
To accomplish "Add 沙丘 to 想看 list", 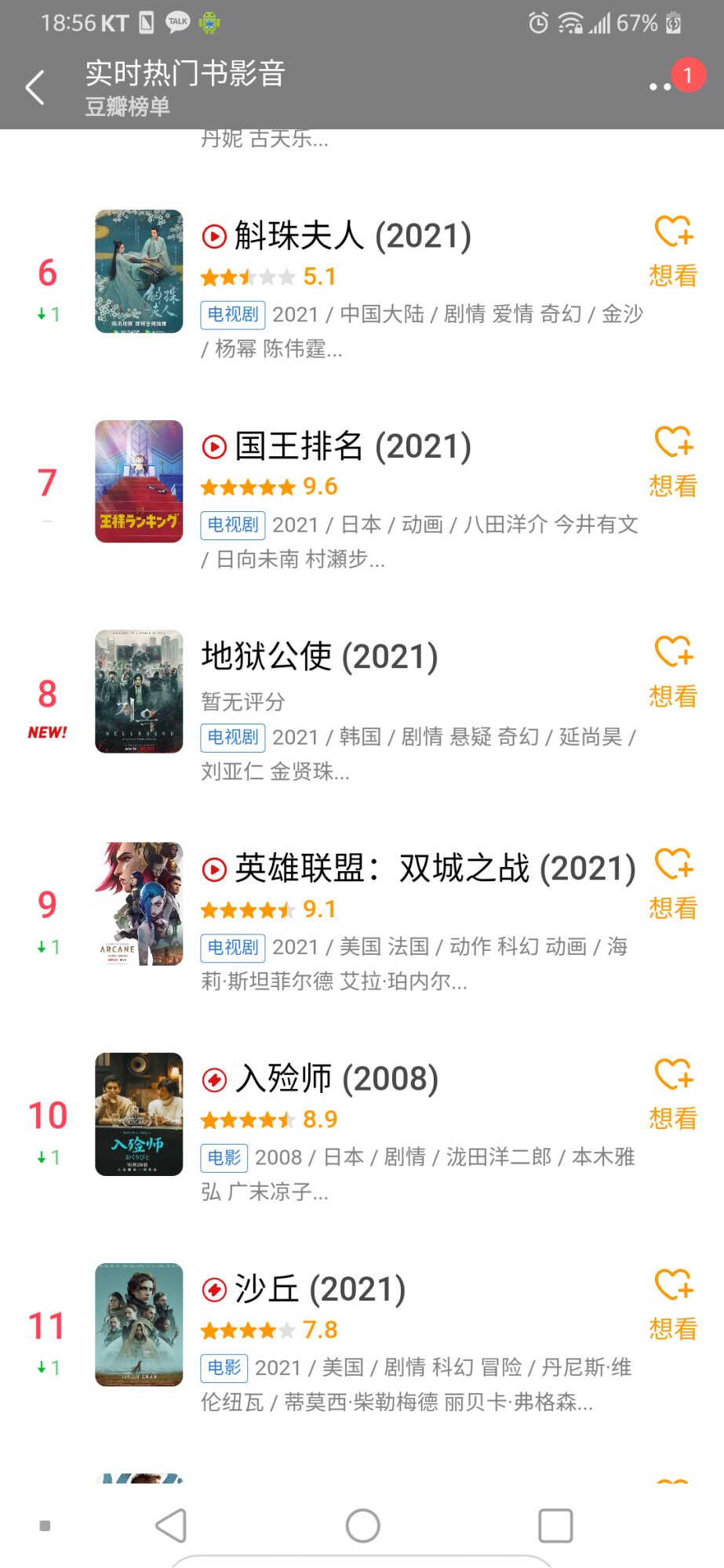I will [x=673, y=1304].
